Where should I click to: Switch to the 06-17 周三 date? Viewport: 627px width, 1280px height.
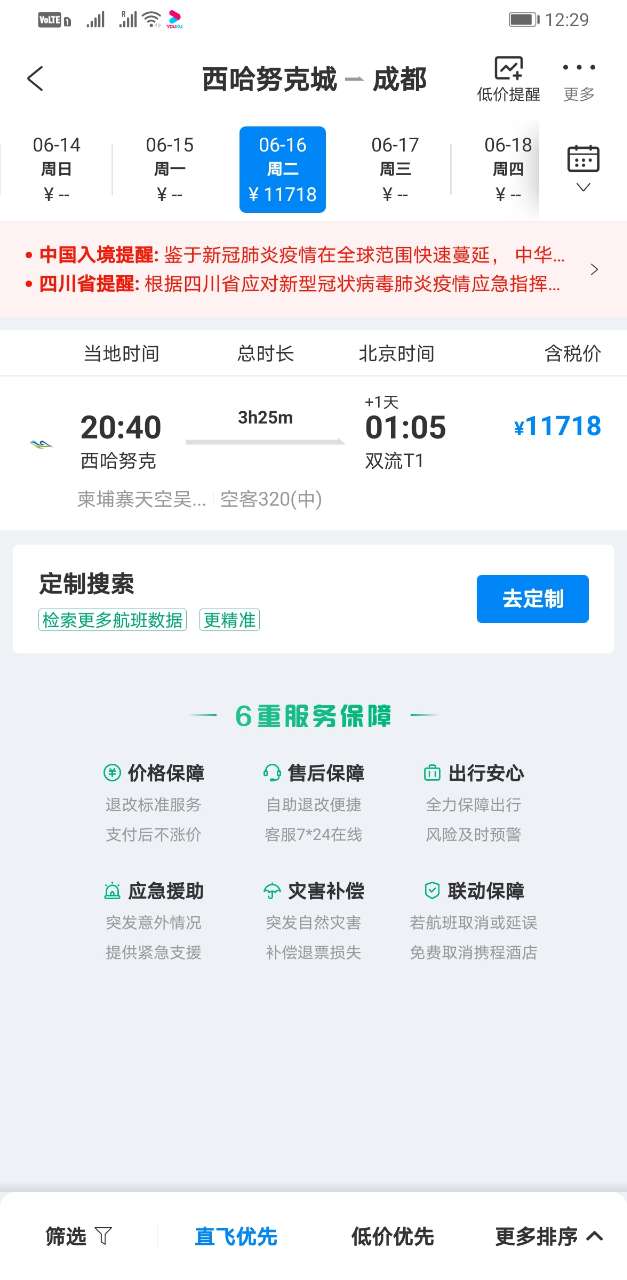395,169
